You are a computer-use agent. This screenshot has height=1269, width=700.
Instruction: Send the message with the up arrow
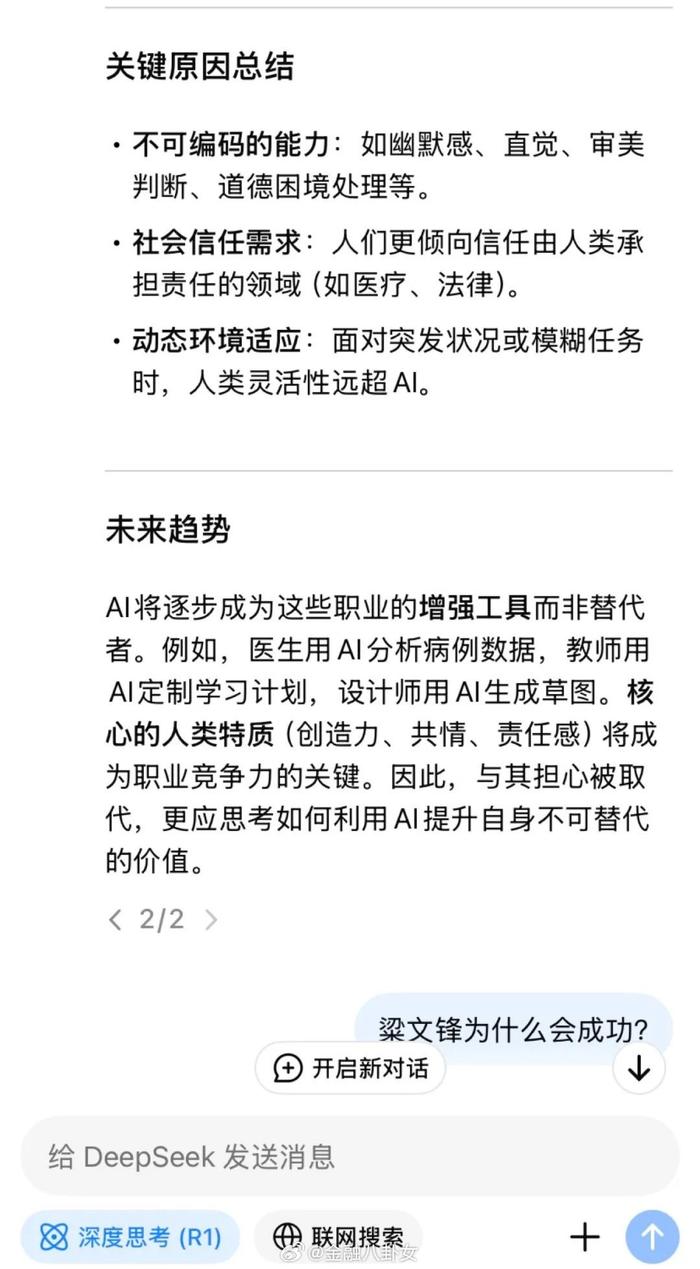(x=652, y=1237)
